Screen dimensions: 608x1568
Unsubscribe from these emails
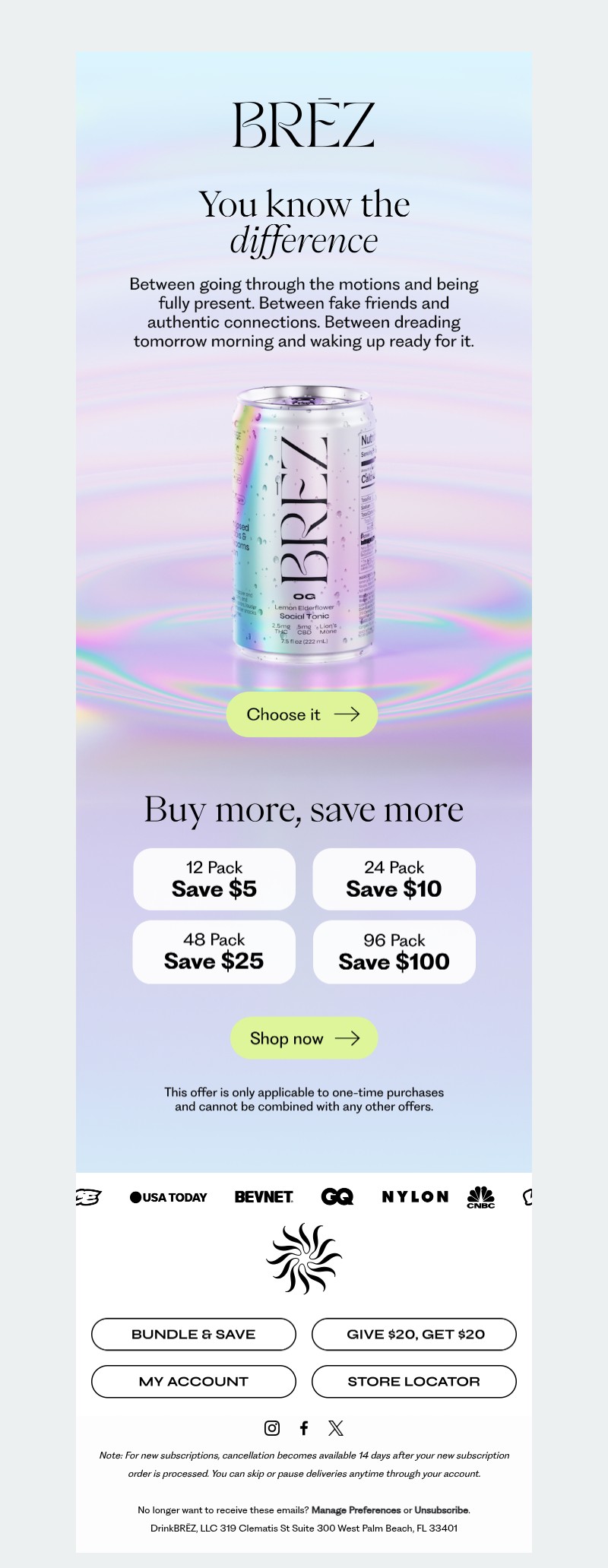pos(442,1510)
